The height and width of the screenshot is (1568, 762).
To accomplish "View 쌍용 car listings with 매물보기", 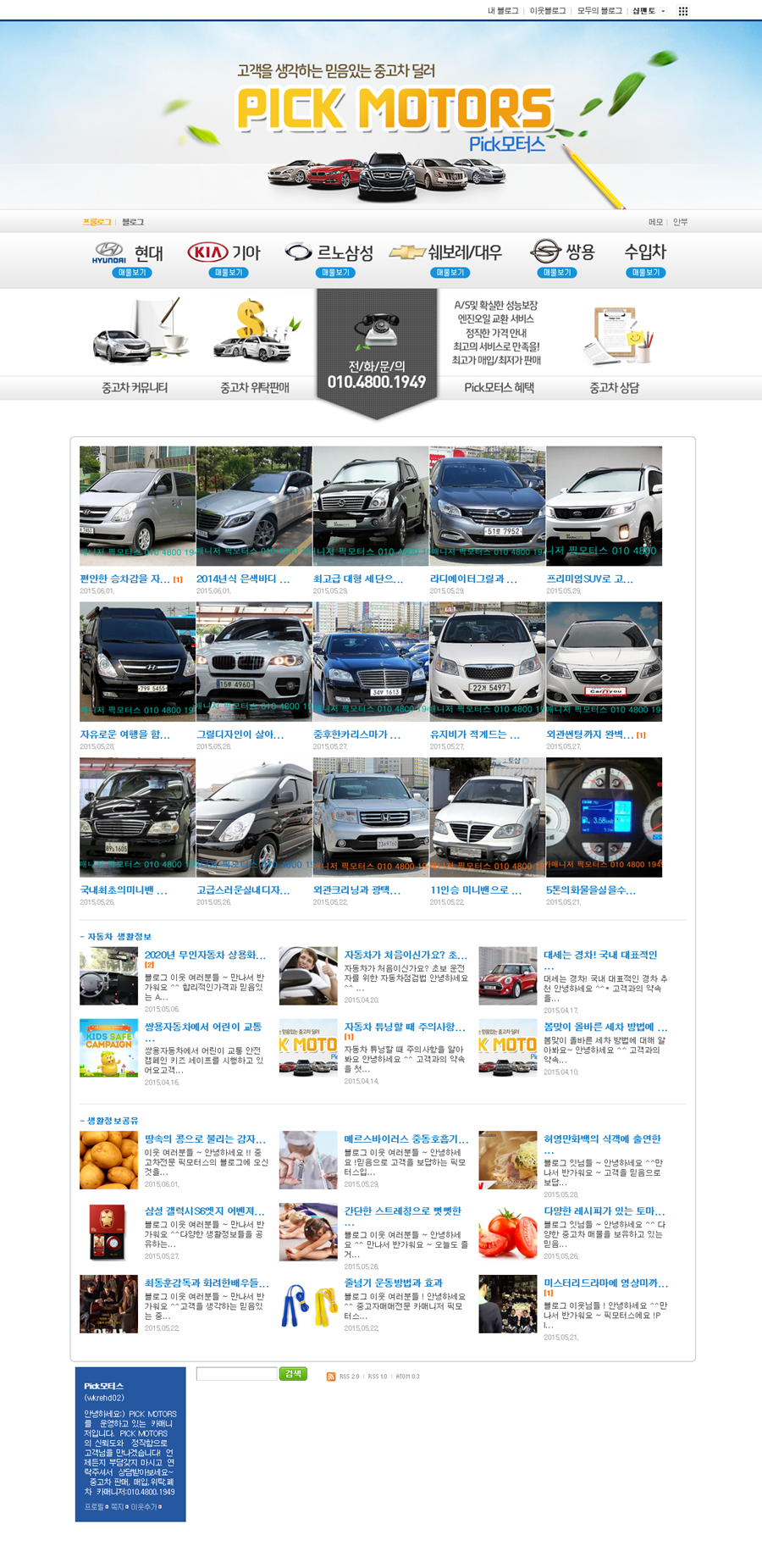I will (556, 273).
